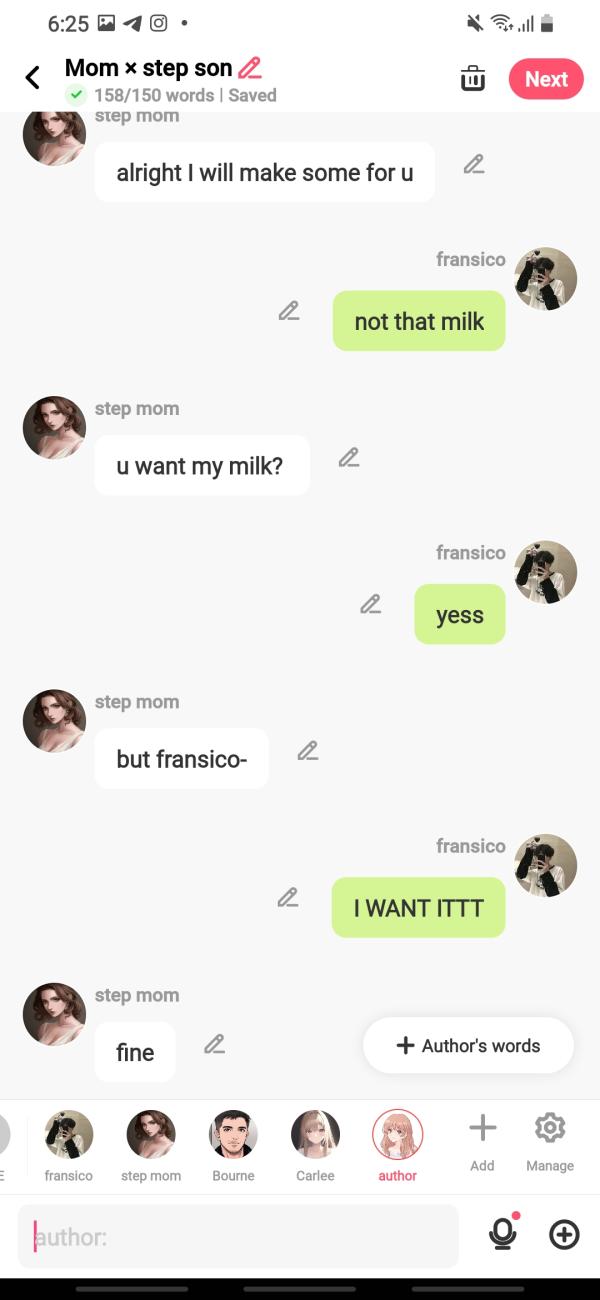Edit the "but fransico-" message
The width and height of the screenshot is (600, 1300).
[x=308, y=750]
